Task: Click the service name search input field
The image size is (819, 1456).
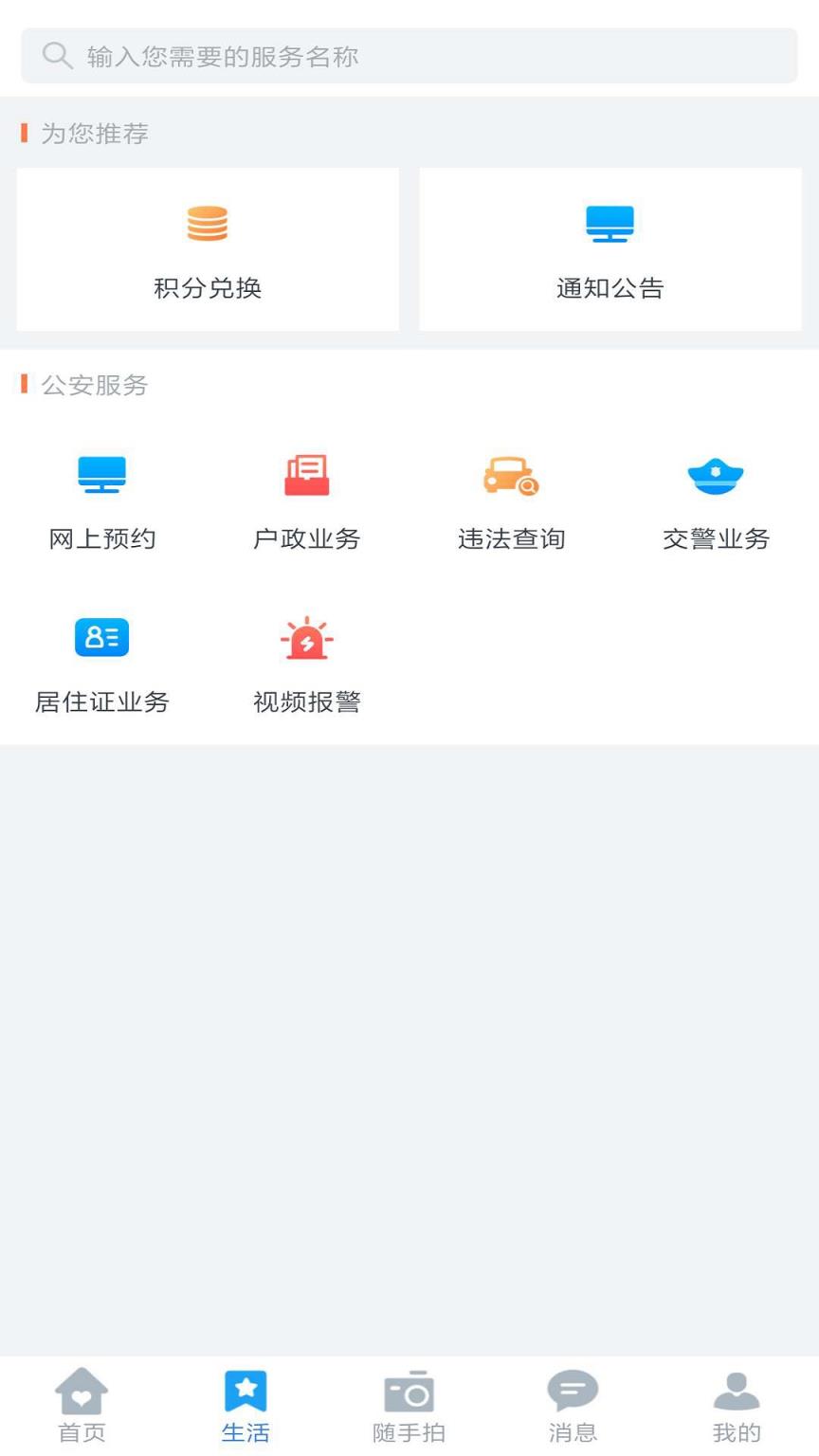Action: pos(409,55)
